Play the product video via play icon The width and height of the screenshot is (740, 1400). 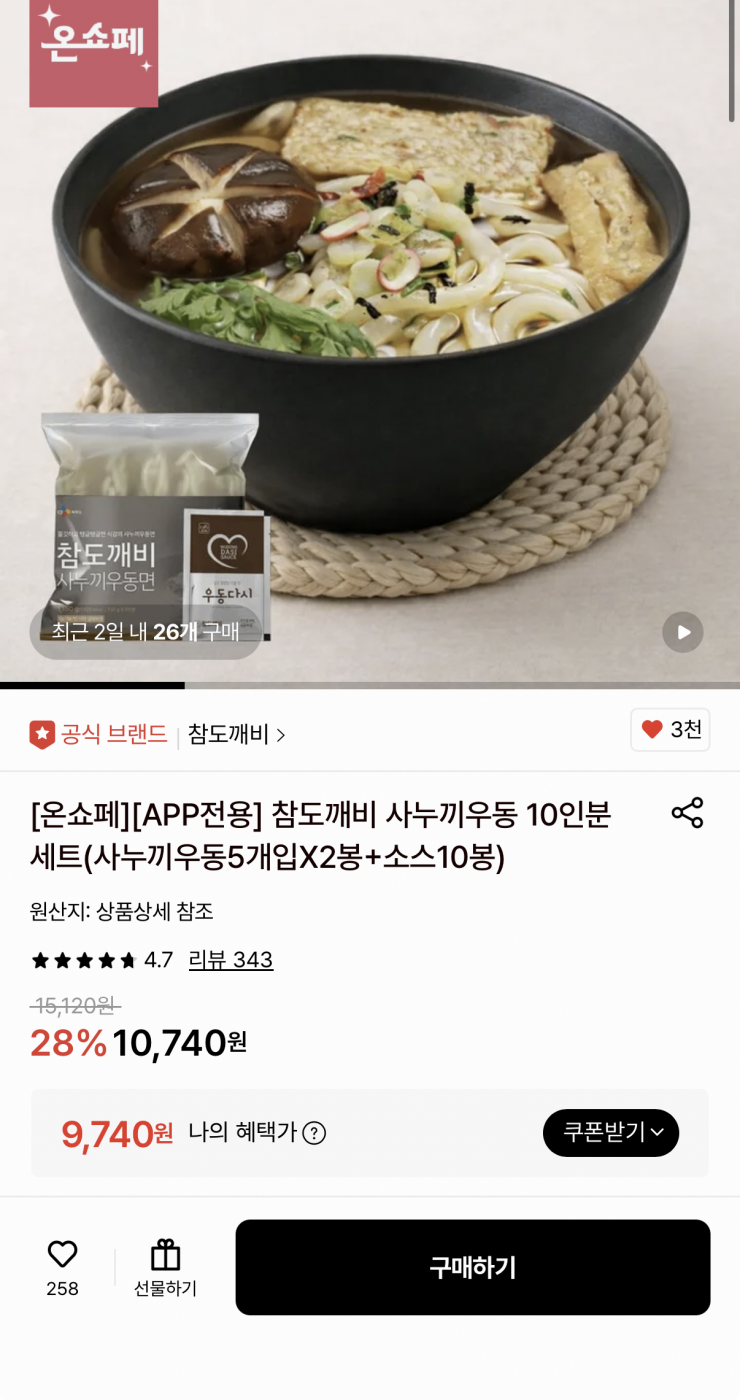pyautogui.click(x=682, y=632)
